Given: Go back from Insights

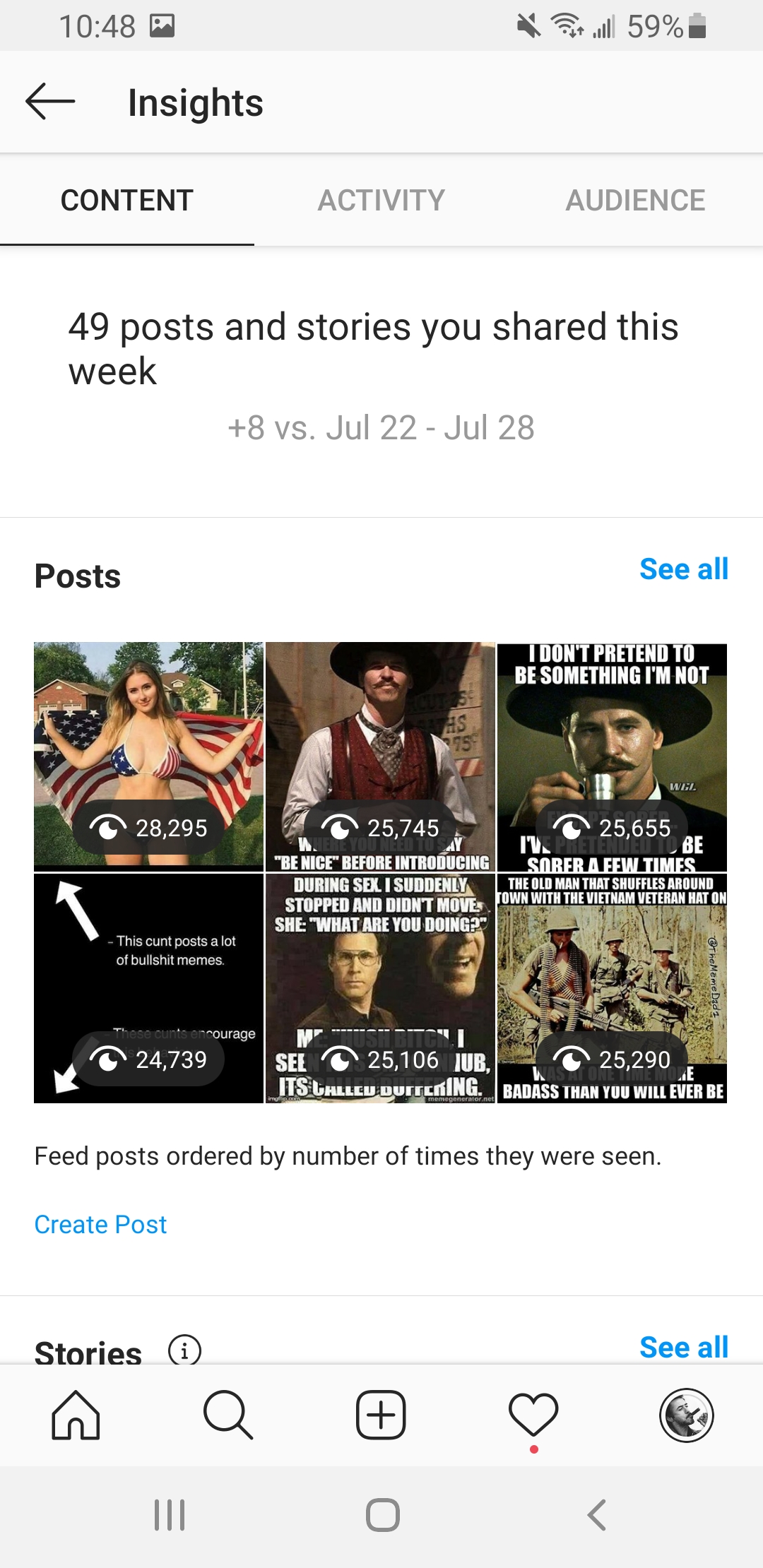Looking at the screenshot, I should click(x=50, y=102).
